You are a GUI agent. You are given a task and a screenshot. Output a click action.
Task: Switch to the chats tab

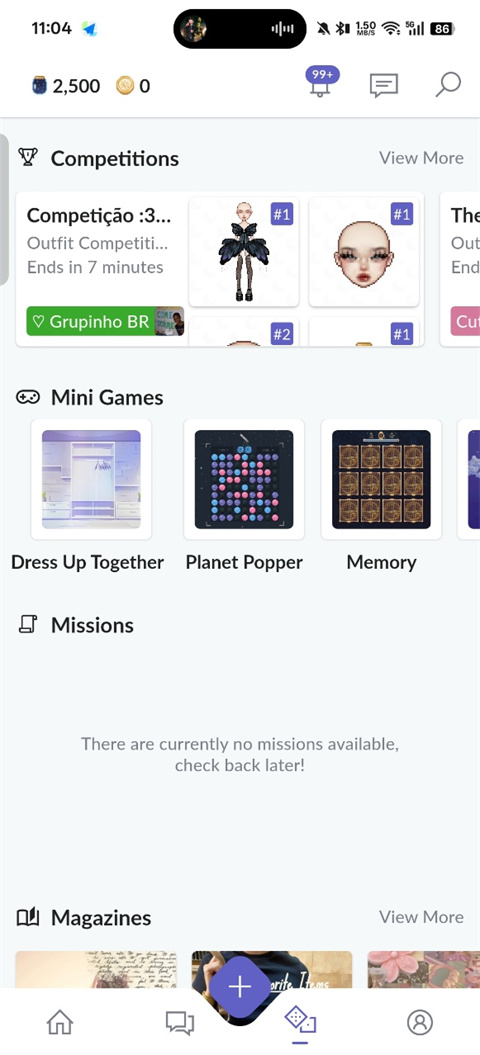pyautogui.click(x=180, y=1022)
